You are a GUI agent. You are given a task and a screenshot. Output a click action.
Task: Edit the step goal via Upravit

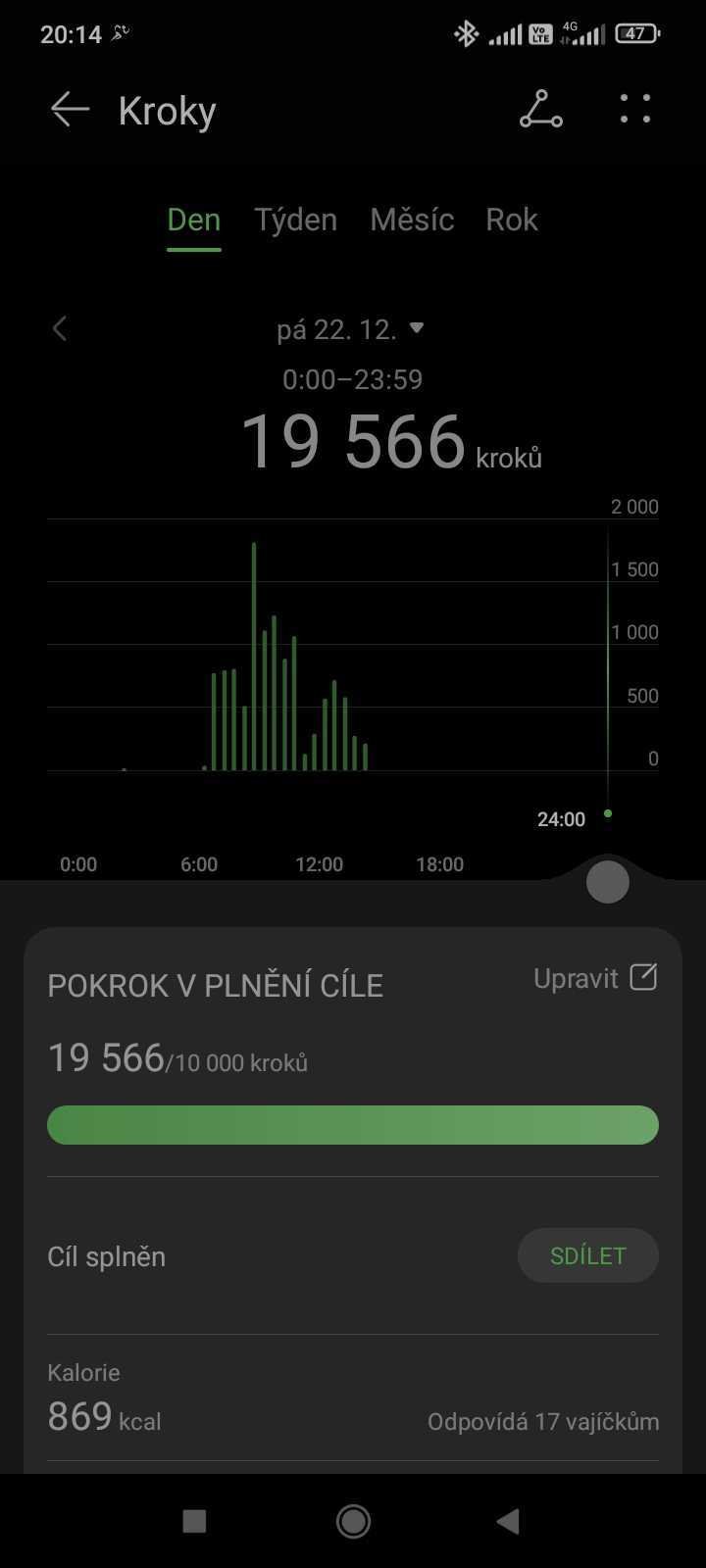pos(595,978)
